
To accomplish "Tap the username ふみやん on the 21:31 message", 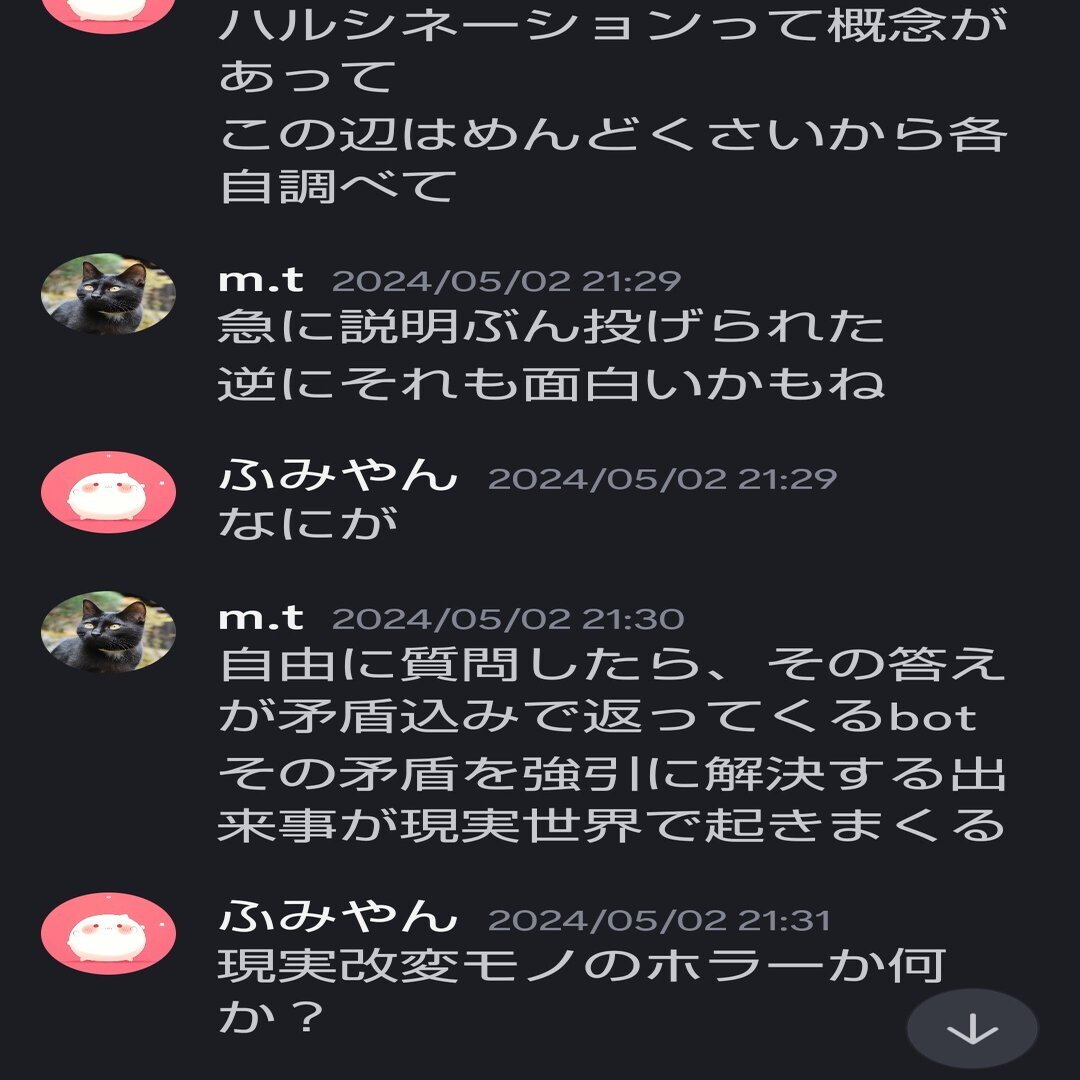I will click(x=337, y=917).
